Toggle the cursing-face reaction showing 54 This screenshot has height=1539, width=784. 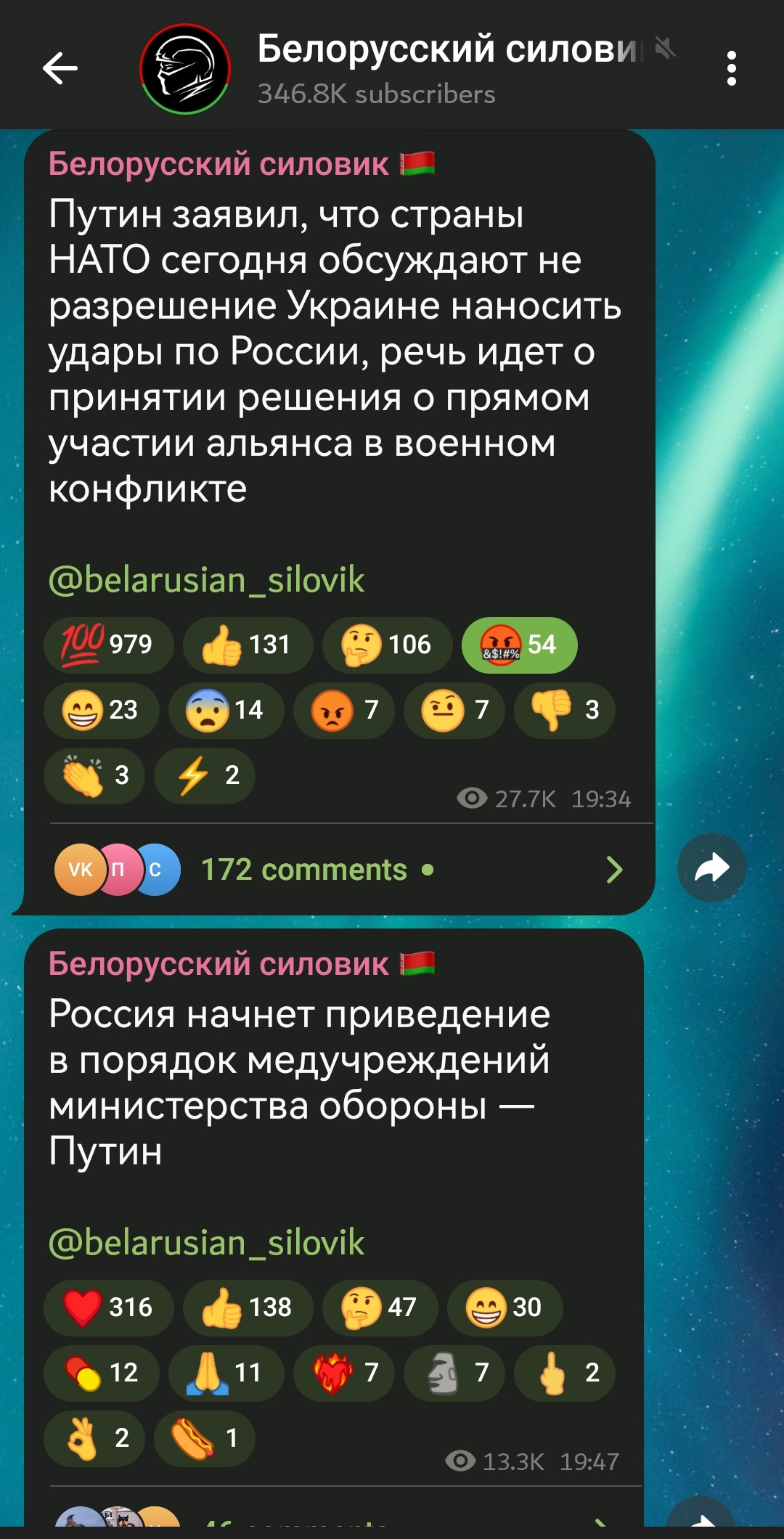[520, 645]
